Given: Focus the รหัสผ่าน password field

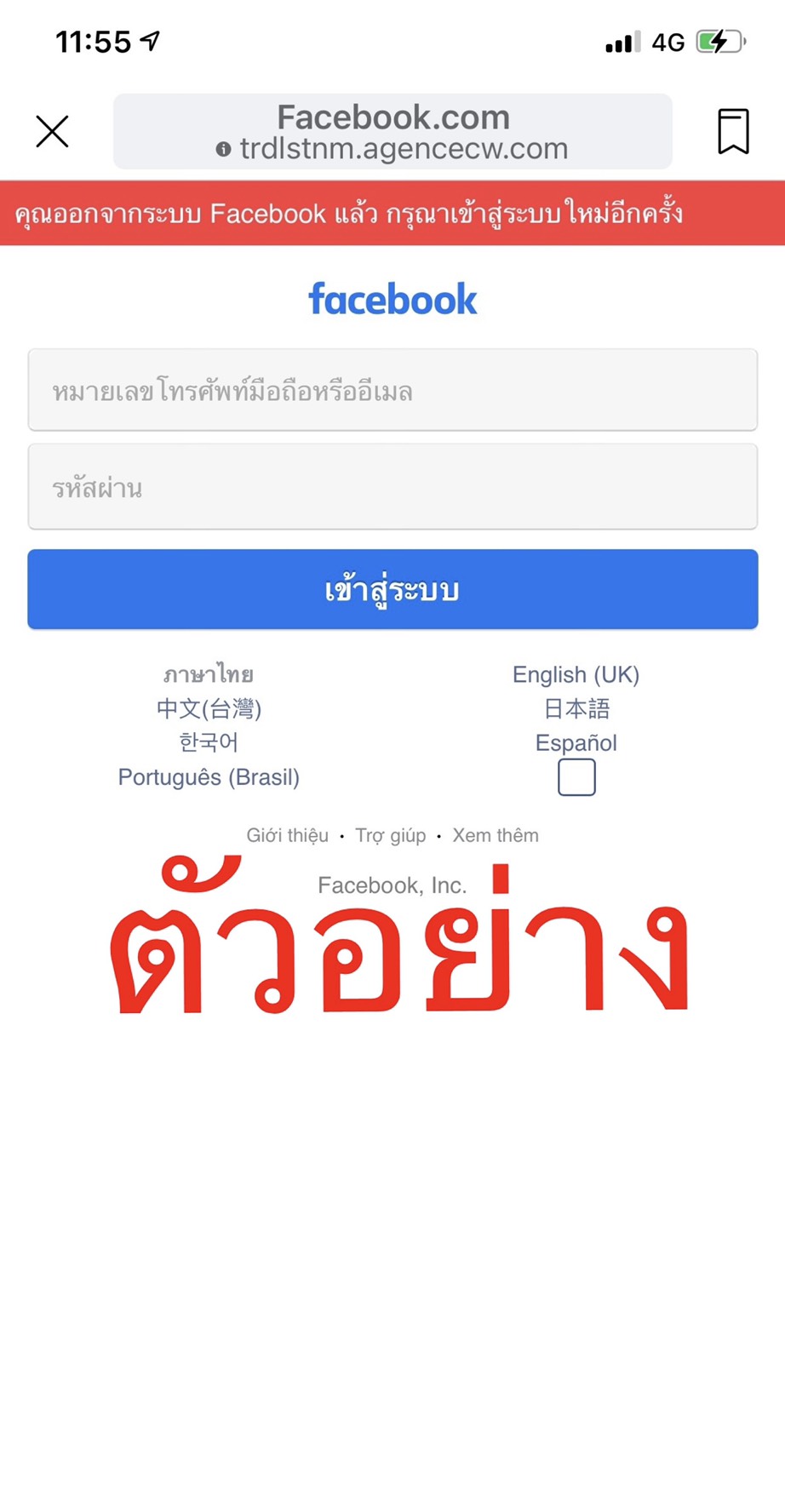Looking at the screenshot, I should click(x=392, y=487).
